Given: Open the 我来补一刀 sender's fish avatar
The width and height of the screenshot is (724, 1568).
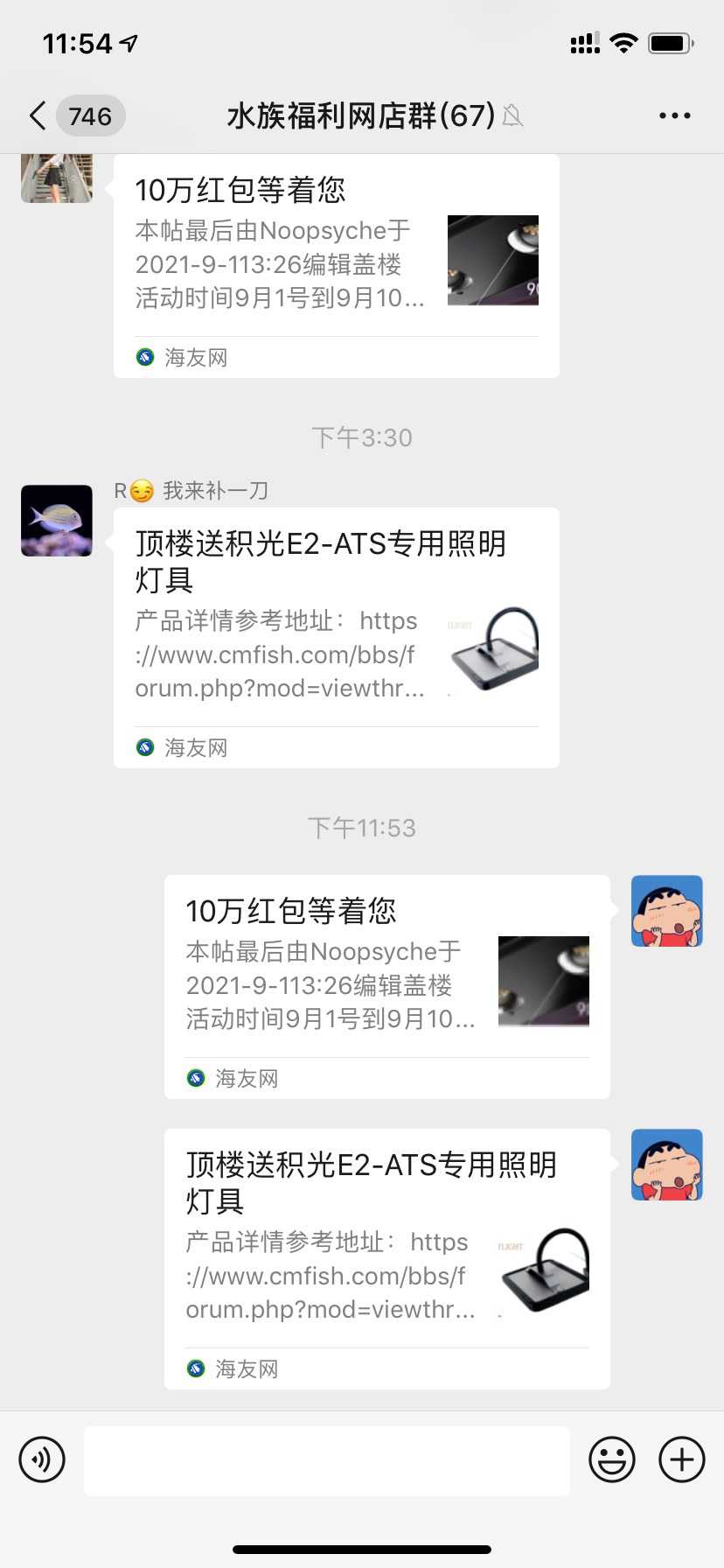Looking at the screenshot, I should pyautogui.click(x=57, y=521).
